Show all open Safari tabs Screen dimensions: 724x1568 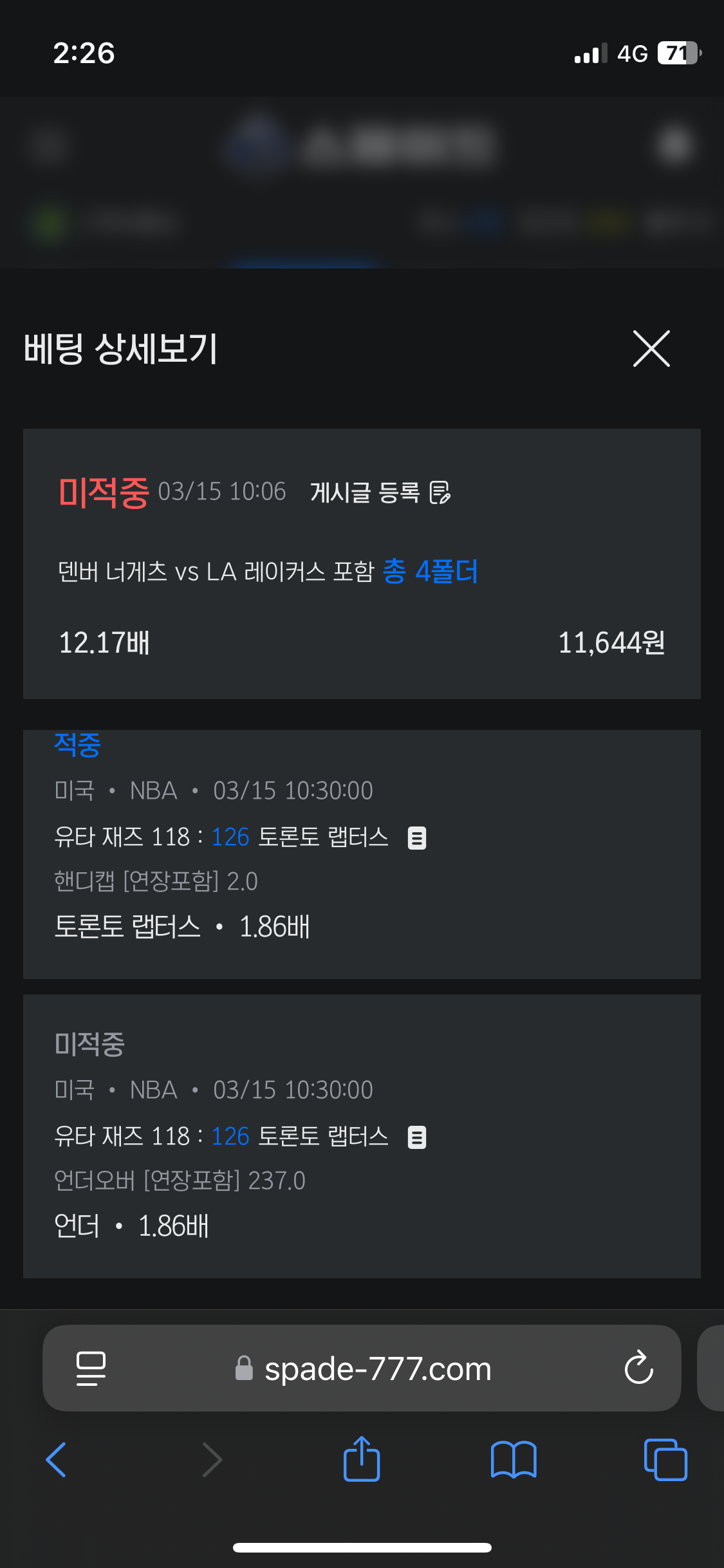665,1459
